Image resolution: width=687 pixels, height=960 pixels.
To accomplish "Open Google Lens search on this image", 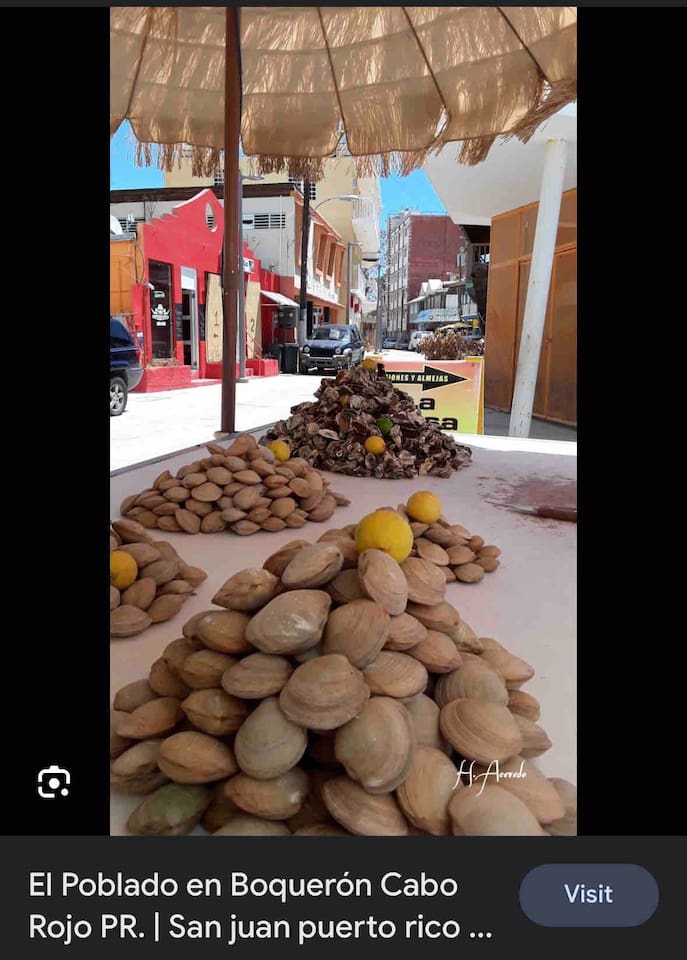I will [x=54, y=782].
